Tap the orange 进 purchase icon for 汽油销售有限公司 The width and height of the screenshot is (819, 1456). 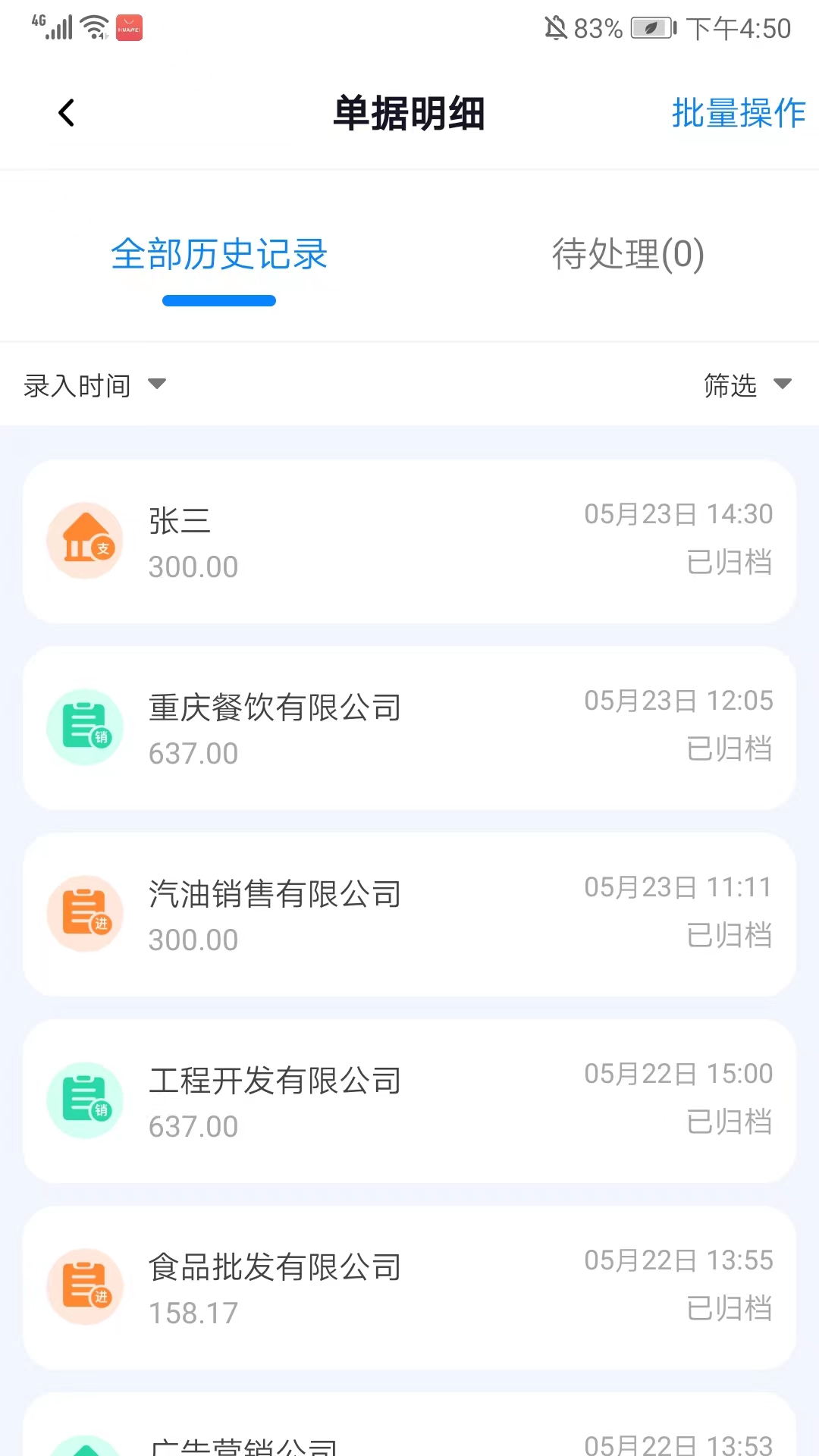85,913
